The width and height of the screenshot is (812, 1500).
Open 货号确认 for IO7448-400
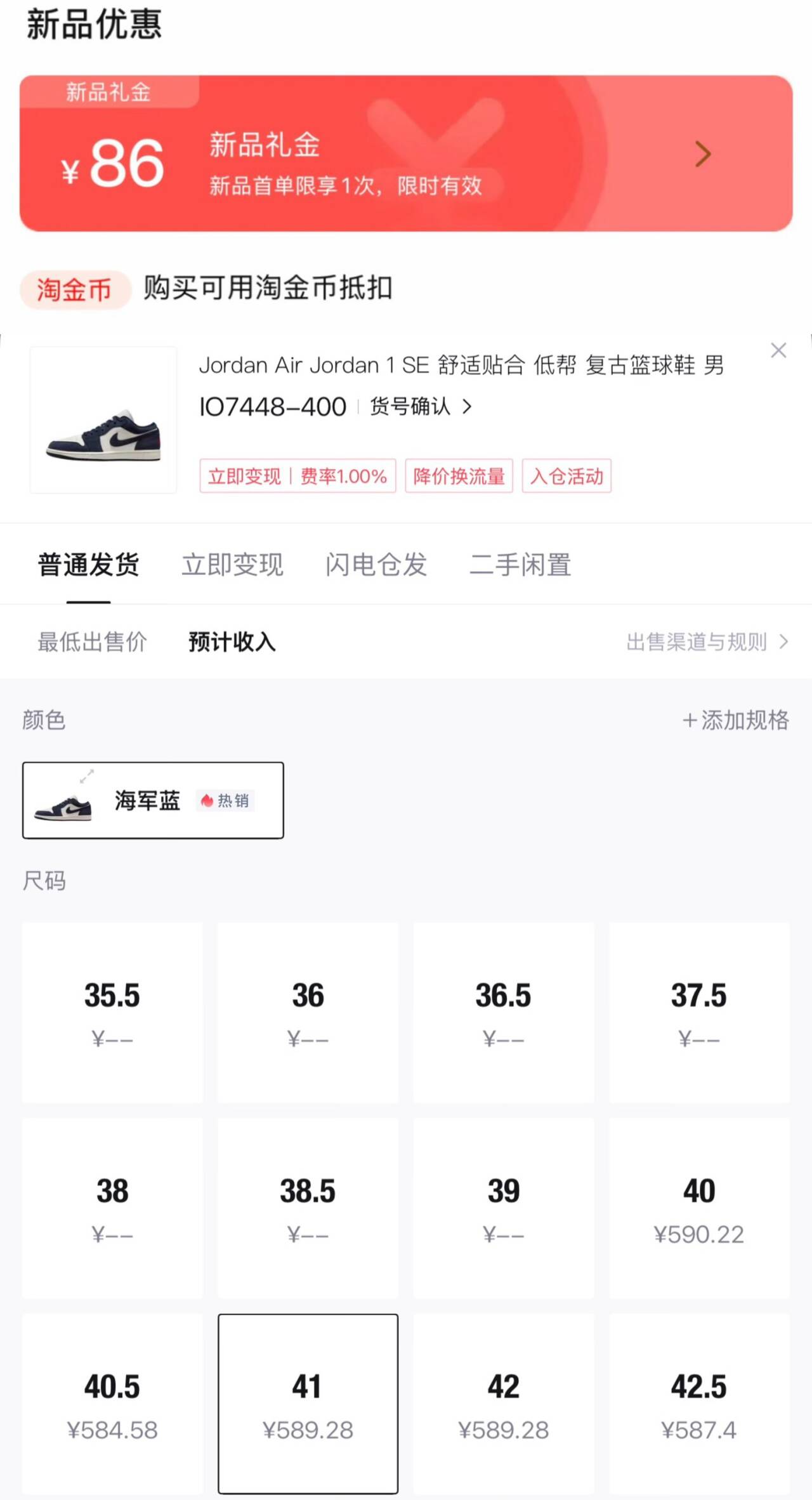pos(420,406)
